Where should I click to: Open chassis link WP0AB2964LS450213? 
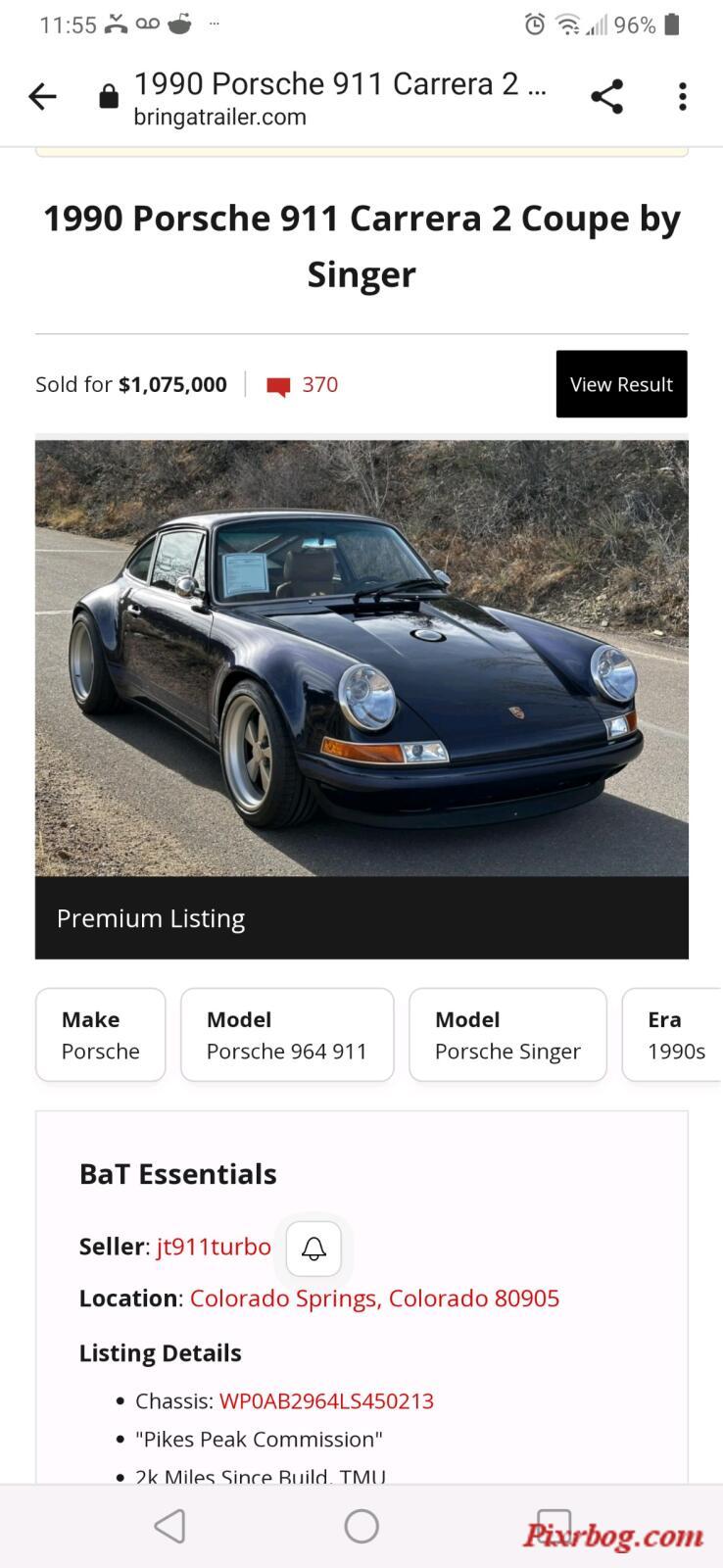(326, 1401)
